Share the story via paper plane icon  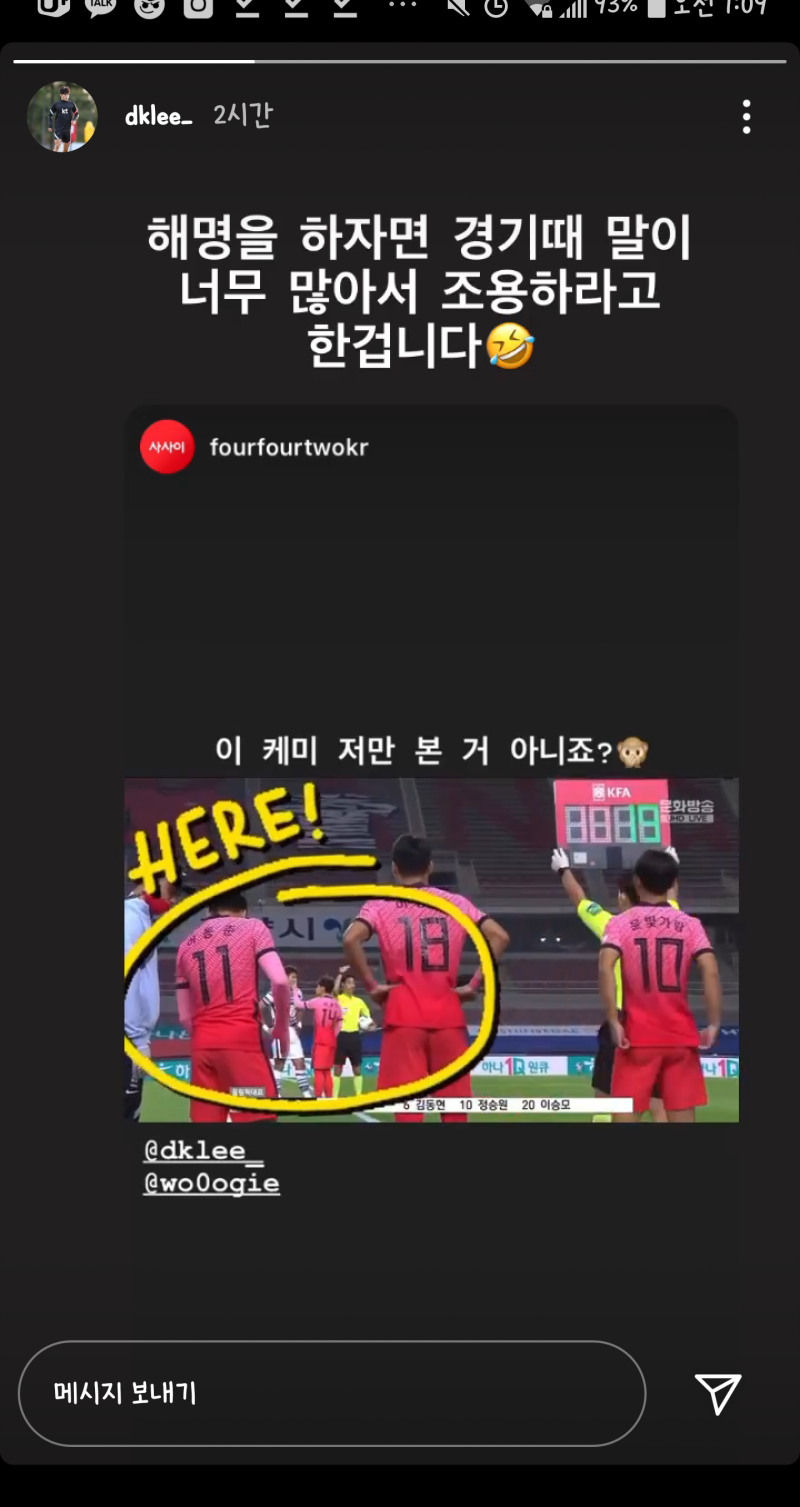pos(718,1393)
